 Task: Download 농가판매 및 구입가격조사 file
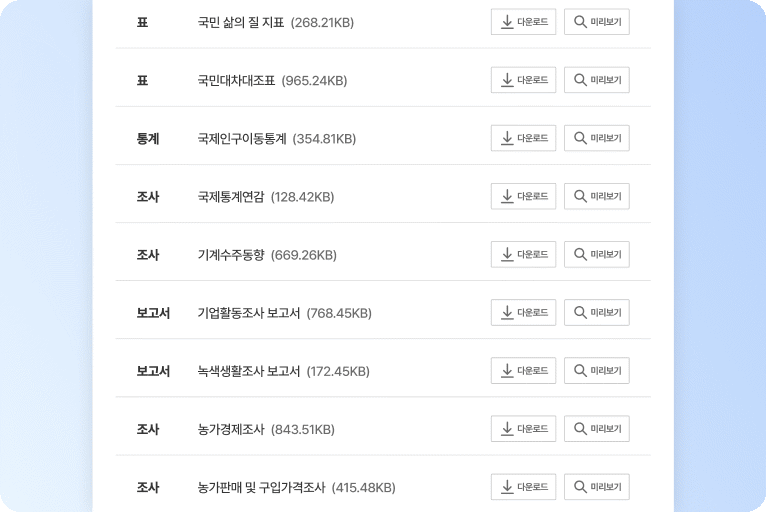pyautogui.click(x=523, y=487)
